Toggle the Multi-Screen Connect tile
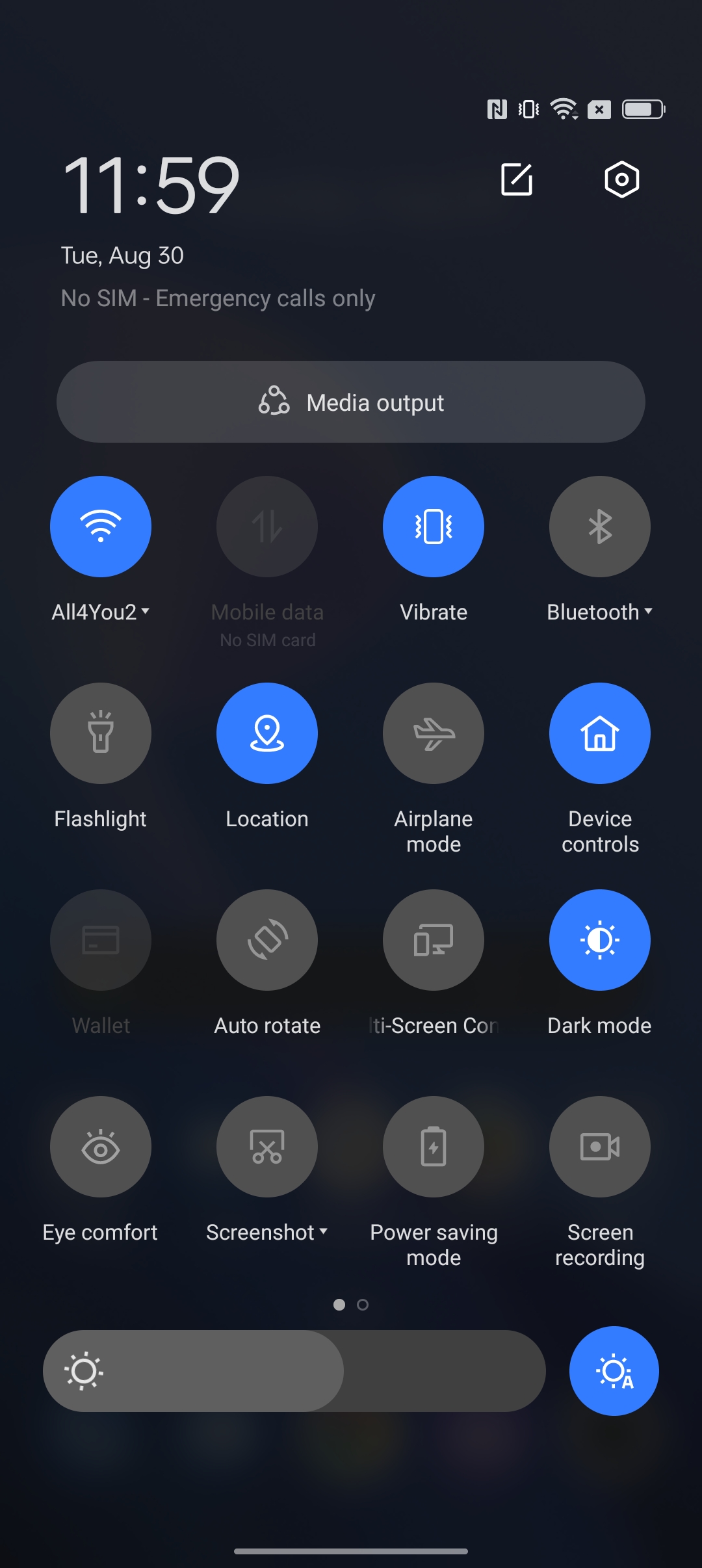Screen dimensions: 702x1568 (x=434, y=940)
